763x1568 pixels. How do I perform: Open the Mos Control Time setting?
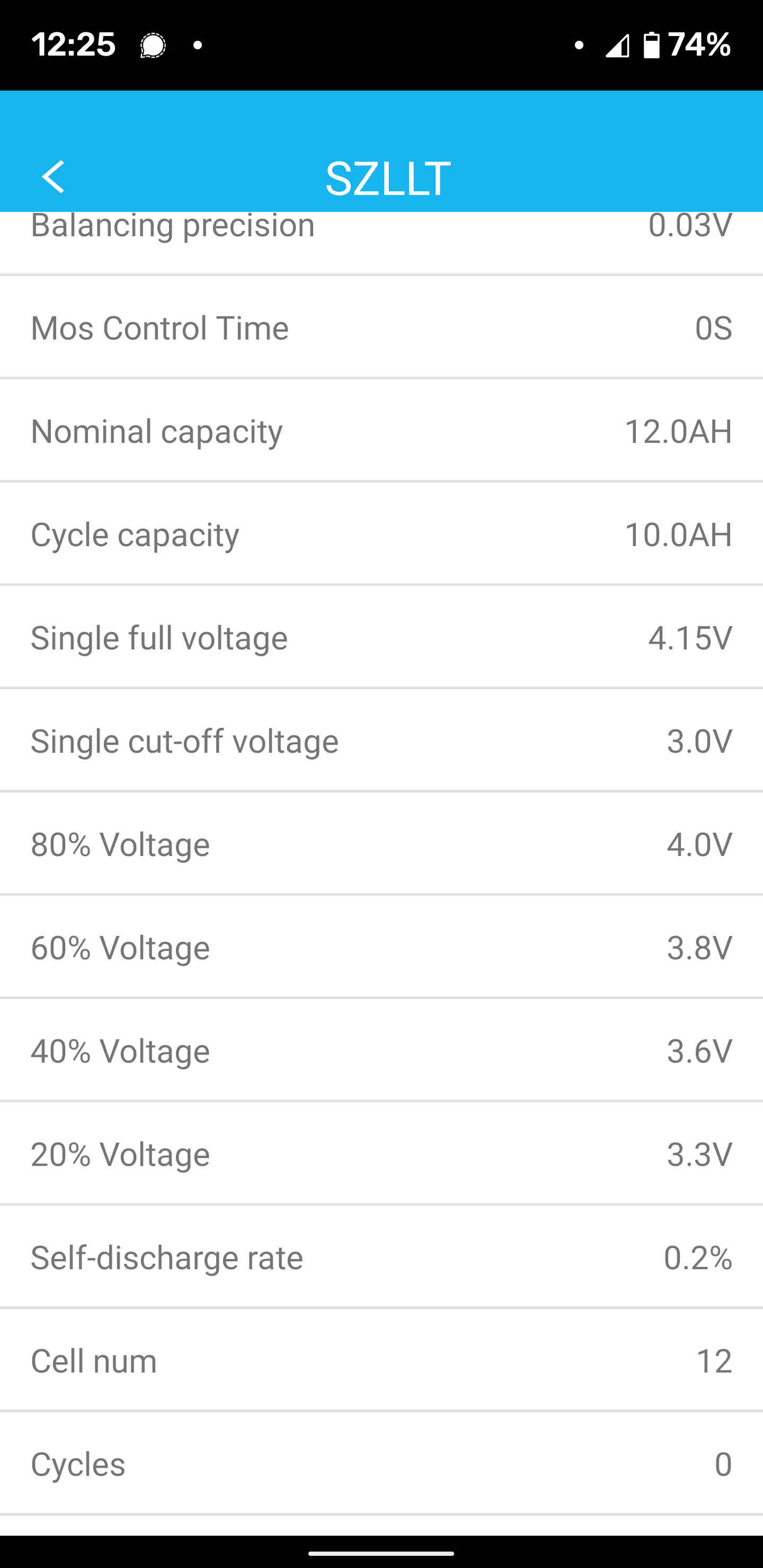pyautogui.click(x=381, y=328)
